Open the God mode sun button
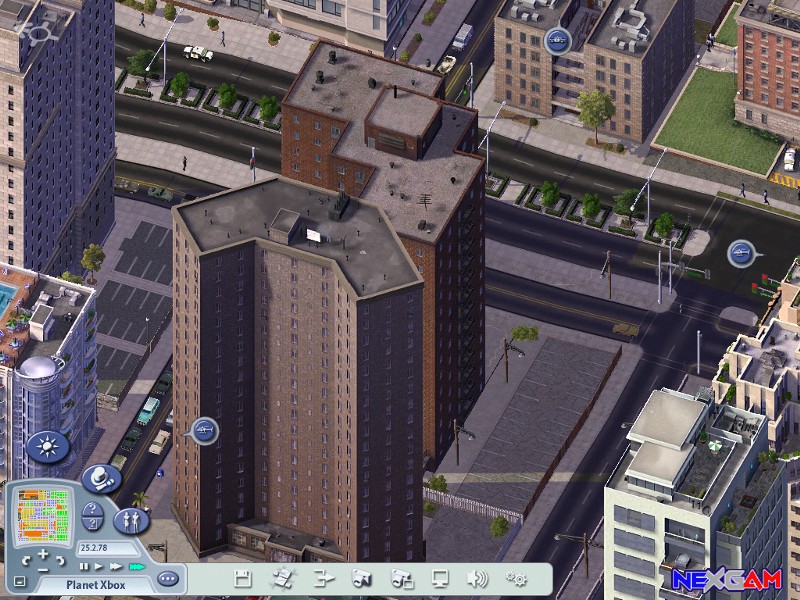Image resolution: width=800 pixels, height=600 pixels. click(x=47, y=445)
